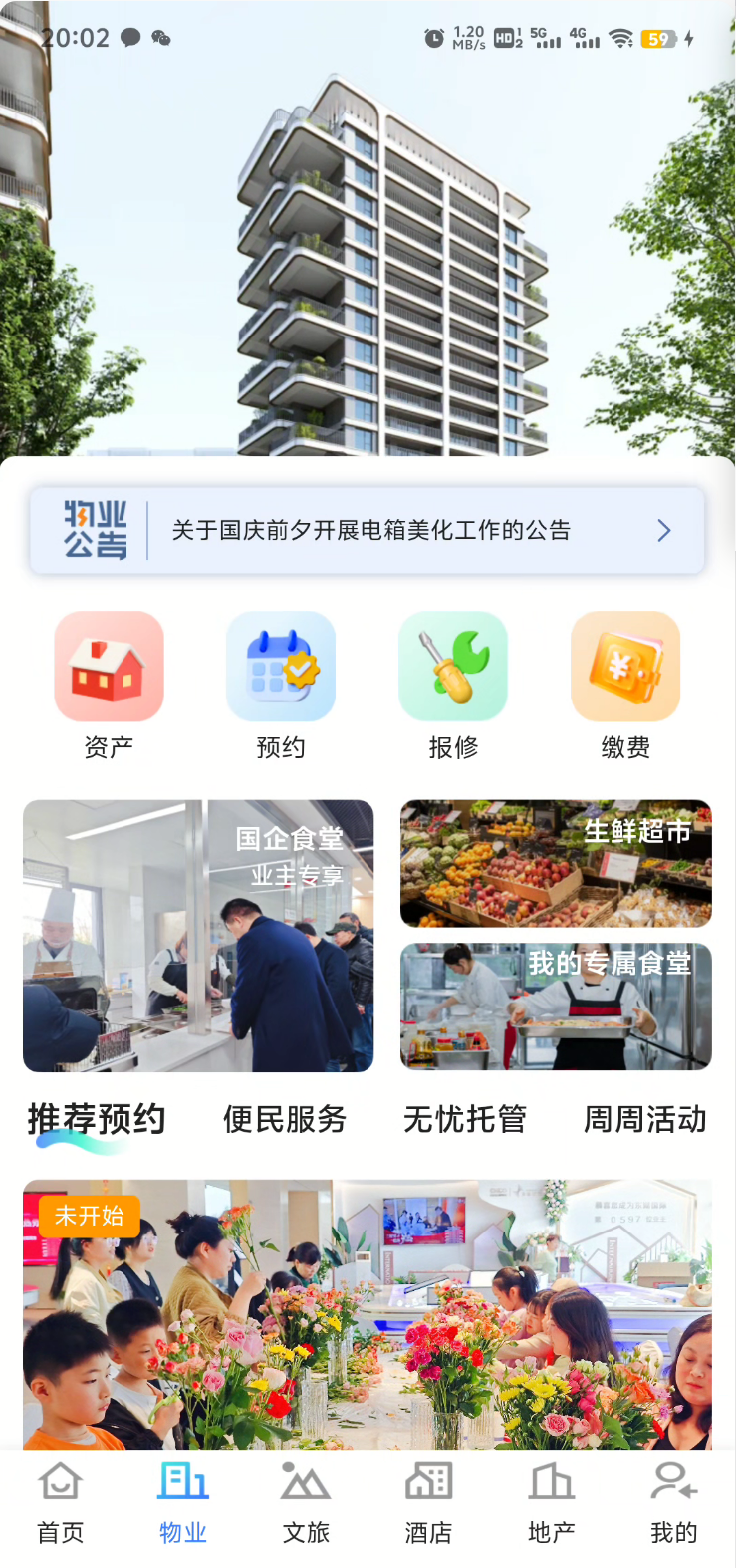
Task: Switch to the 周周活动 tab
Action: [644, 1119]
